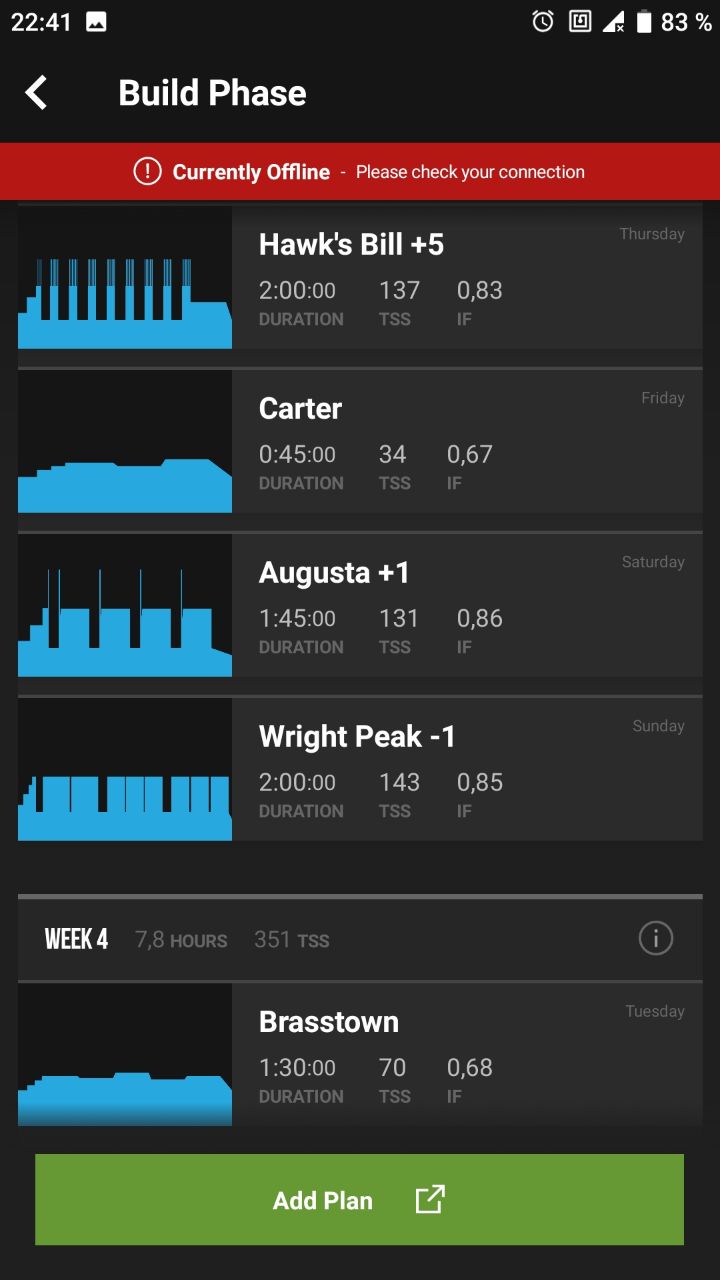Go back from Build Phase

(36, 93)
